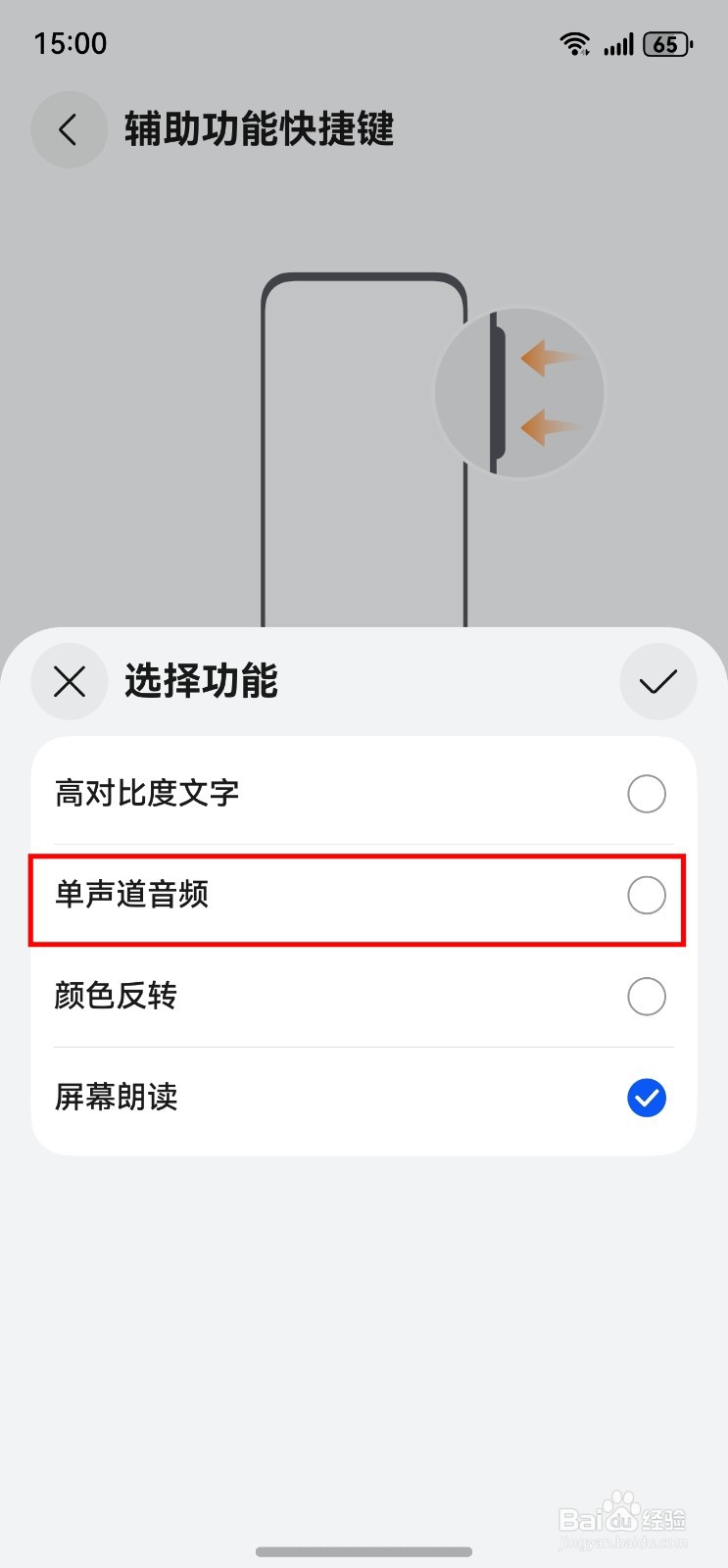This screenshot has height=1568, width=728.
Task: Click the 屏幕朗读 text label
Action: pos(115,1098)
